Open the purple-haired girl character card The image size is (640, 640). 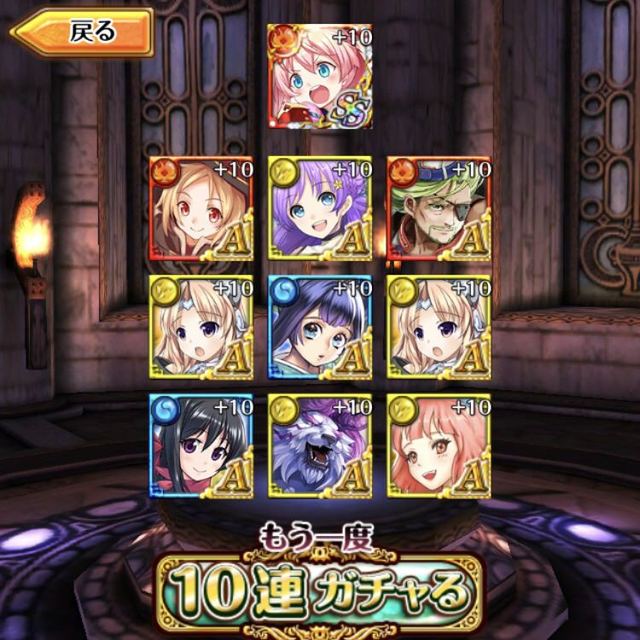tap(320, 208)
